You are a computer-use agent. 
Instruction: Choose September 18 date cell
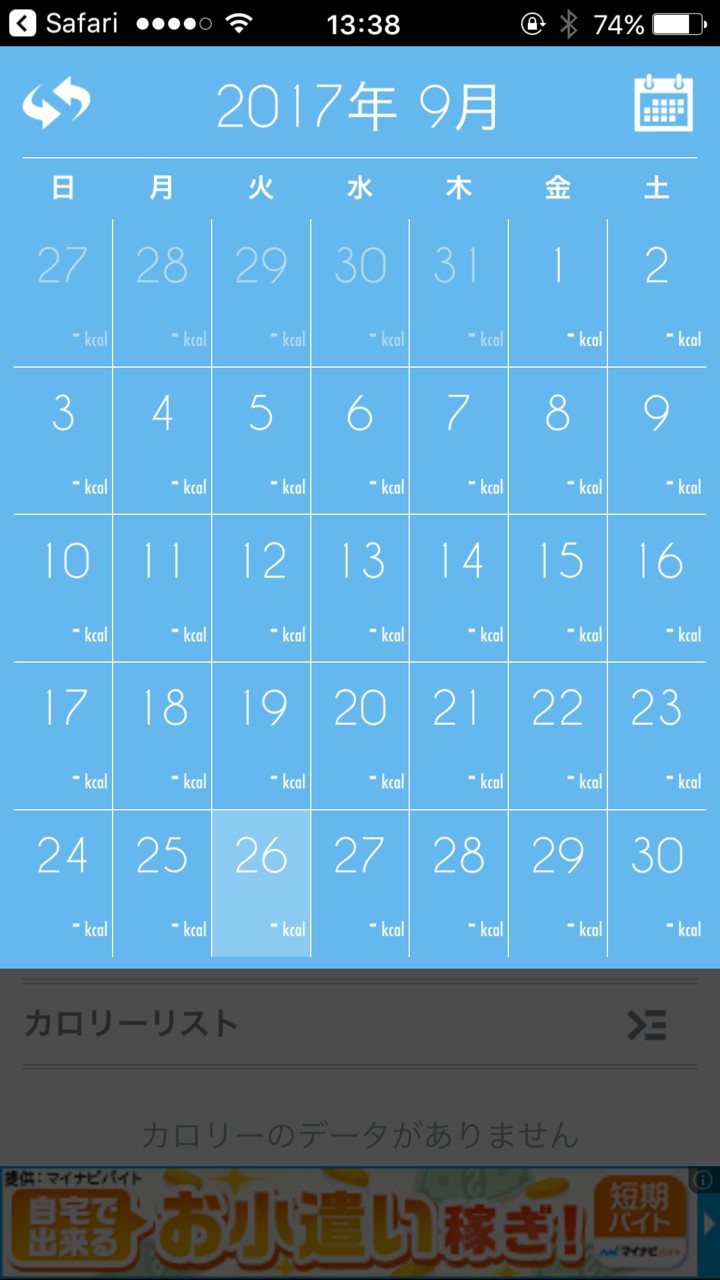click(161, 735)
